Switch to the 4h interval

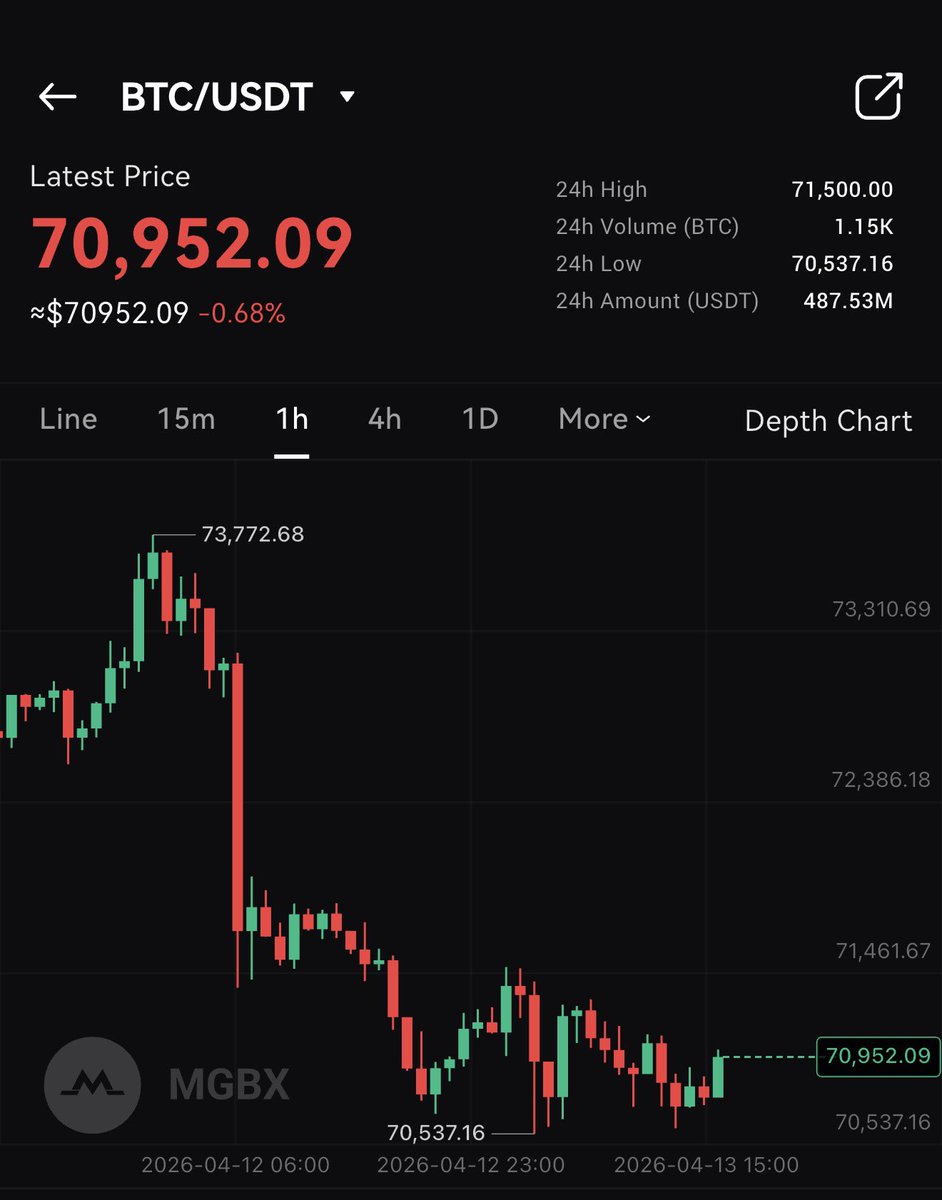[385, 419]
